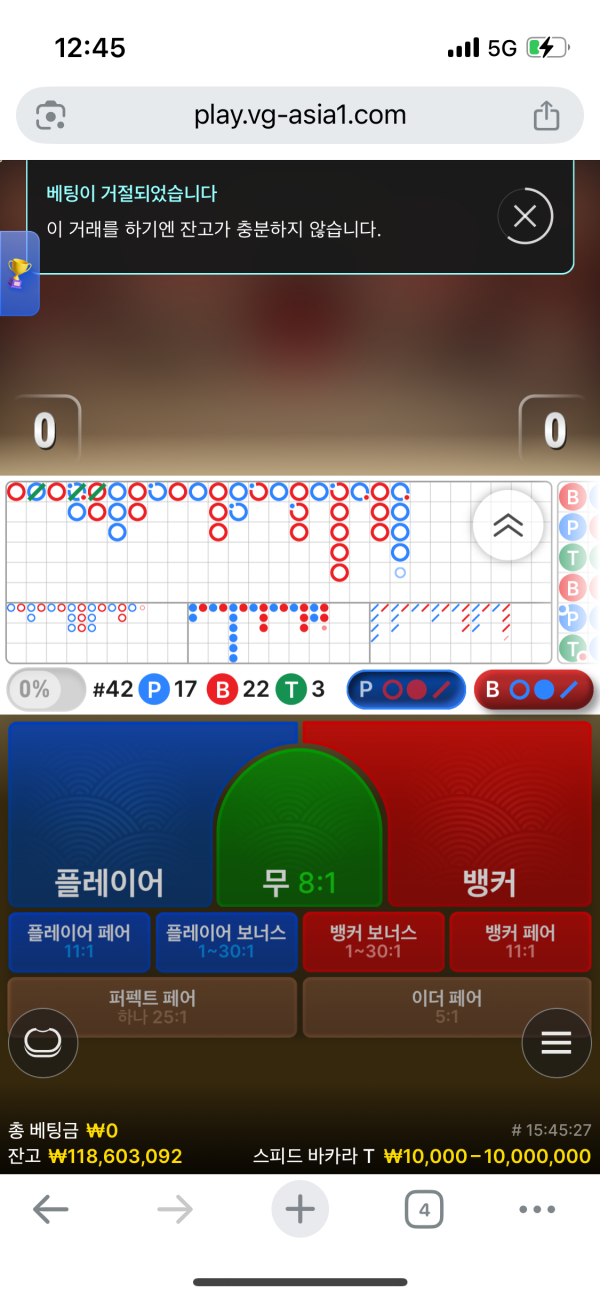The width and height of the screenshot is (600, 1299).
Task: Share the page from the browser
Action: [x=546, y=115]
